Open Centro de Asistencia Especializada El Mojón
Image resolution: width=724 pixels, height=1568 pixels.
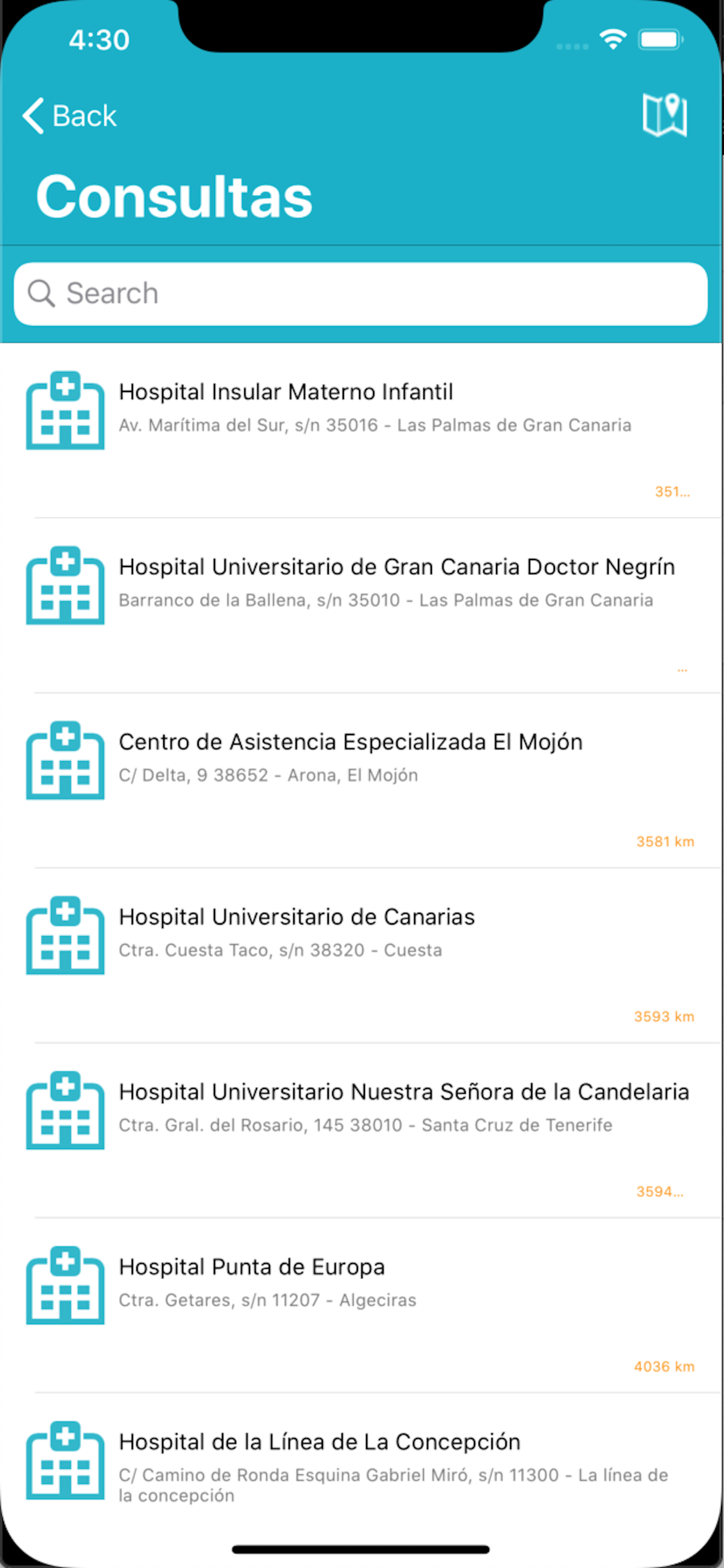362,780
